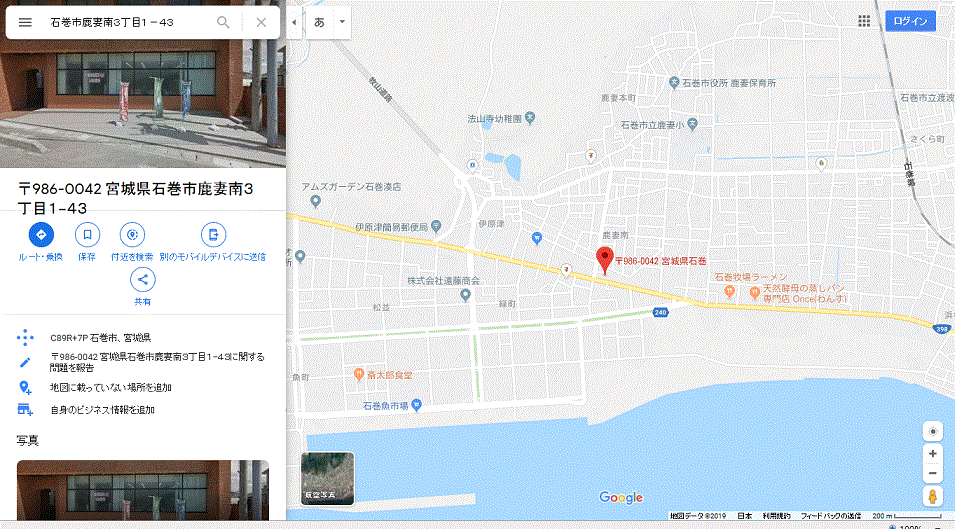The height and width of the screenshot is (529, 955).
Task: Open the hamburger menu
Action: [x=25, y=22]
